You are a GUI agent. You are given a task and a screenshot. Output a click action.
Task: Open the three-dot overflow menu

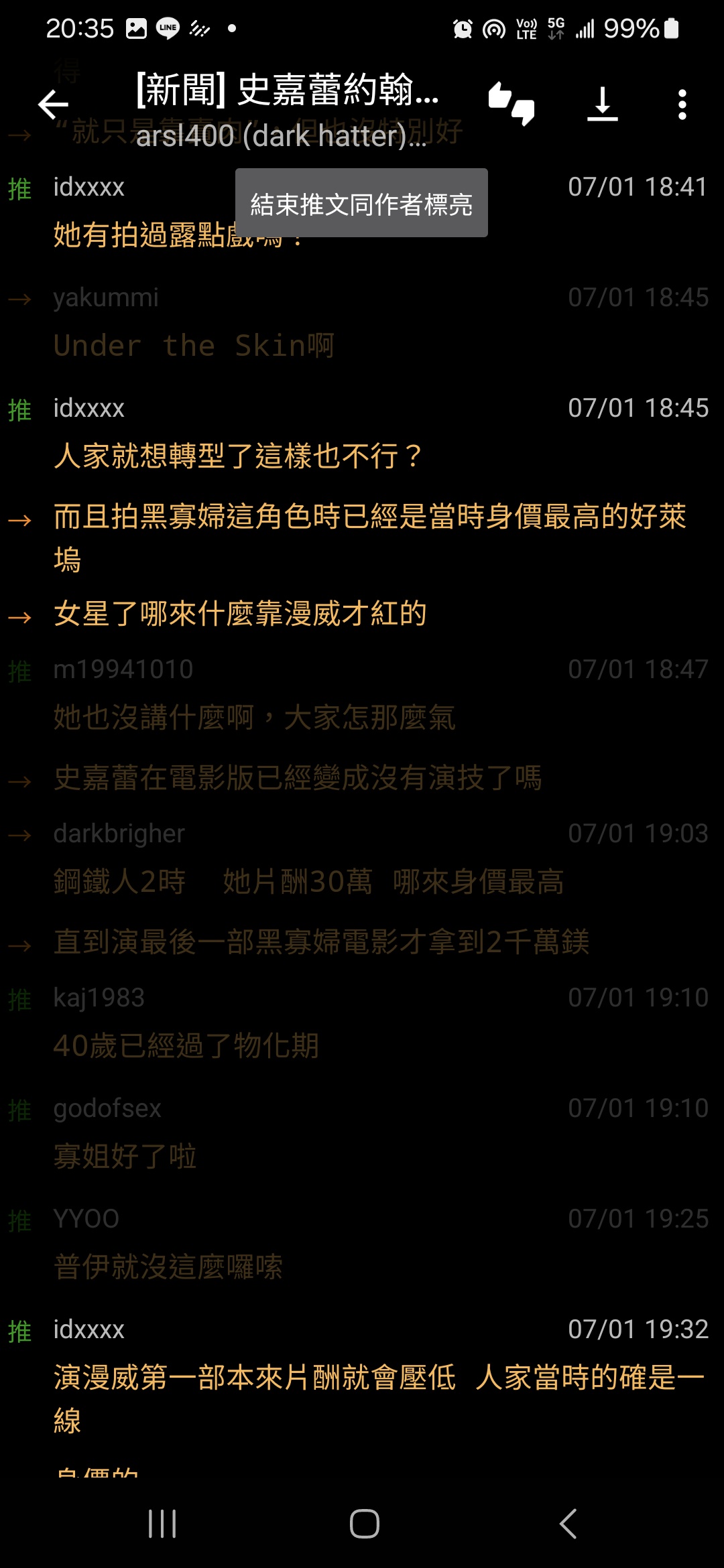tap(682, 105)
